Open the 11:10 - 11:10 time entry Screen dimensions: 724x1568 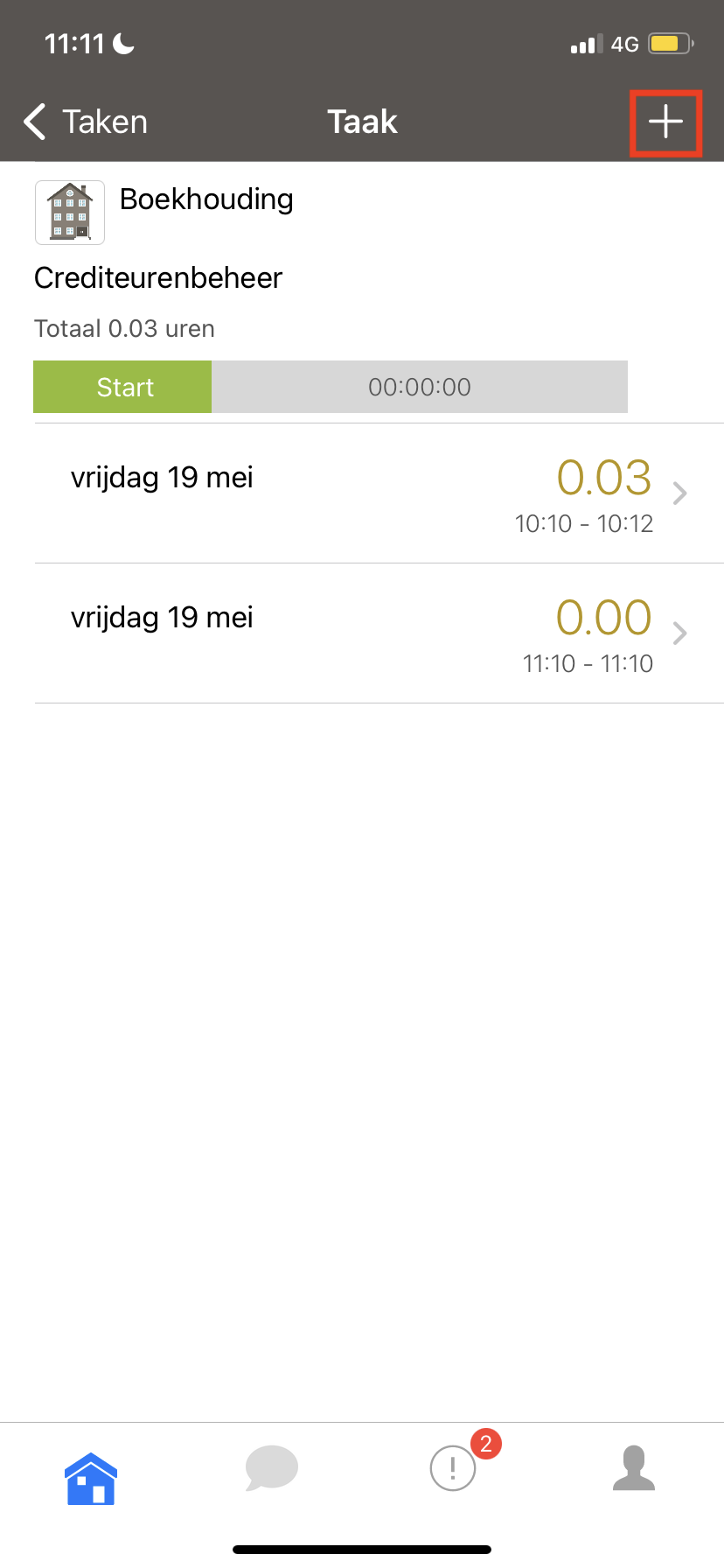coord(379,633)
